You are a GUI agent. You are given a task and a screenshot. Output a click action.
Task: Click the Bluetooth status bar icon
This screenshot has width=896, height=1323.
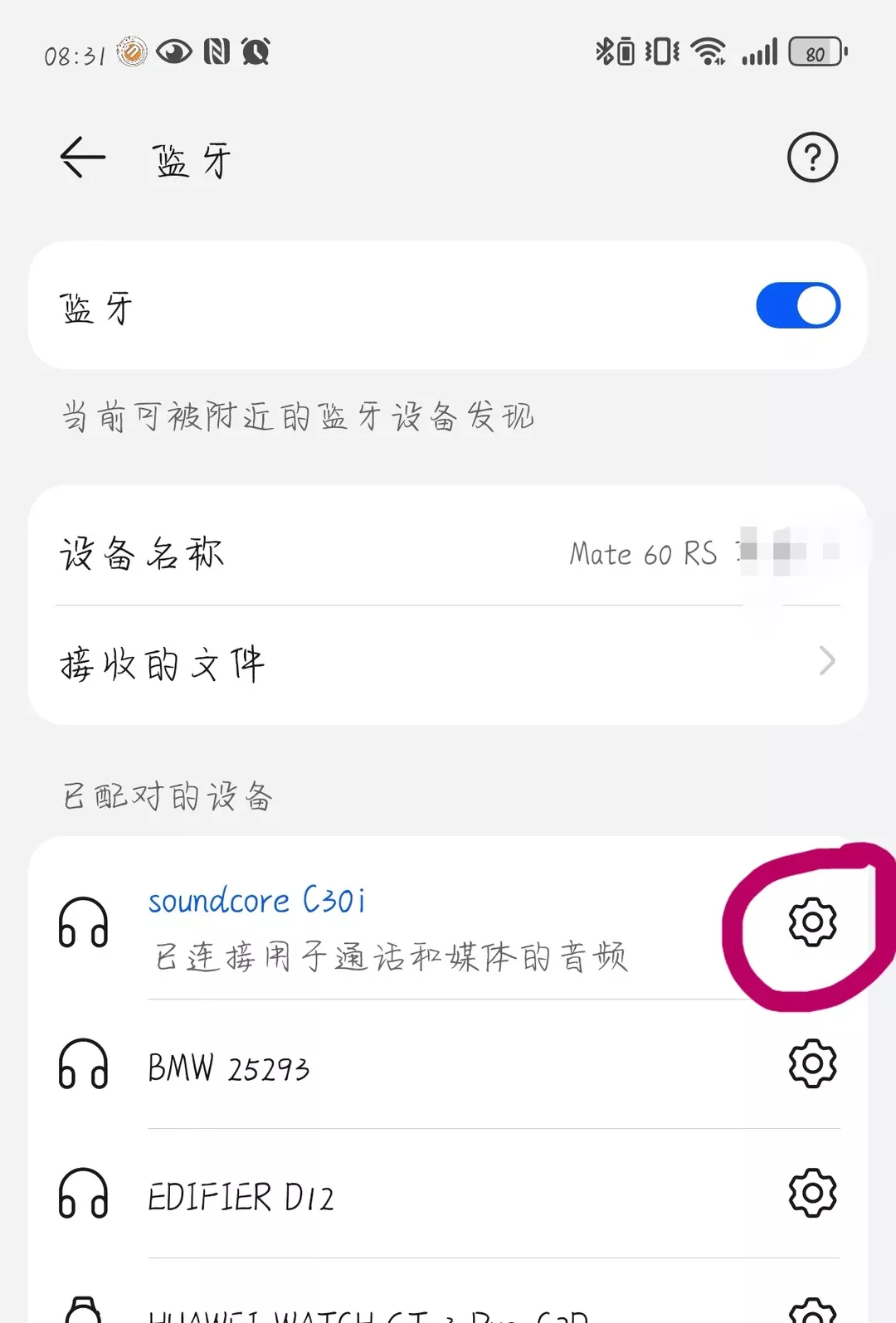[x=604, y=51]
